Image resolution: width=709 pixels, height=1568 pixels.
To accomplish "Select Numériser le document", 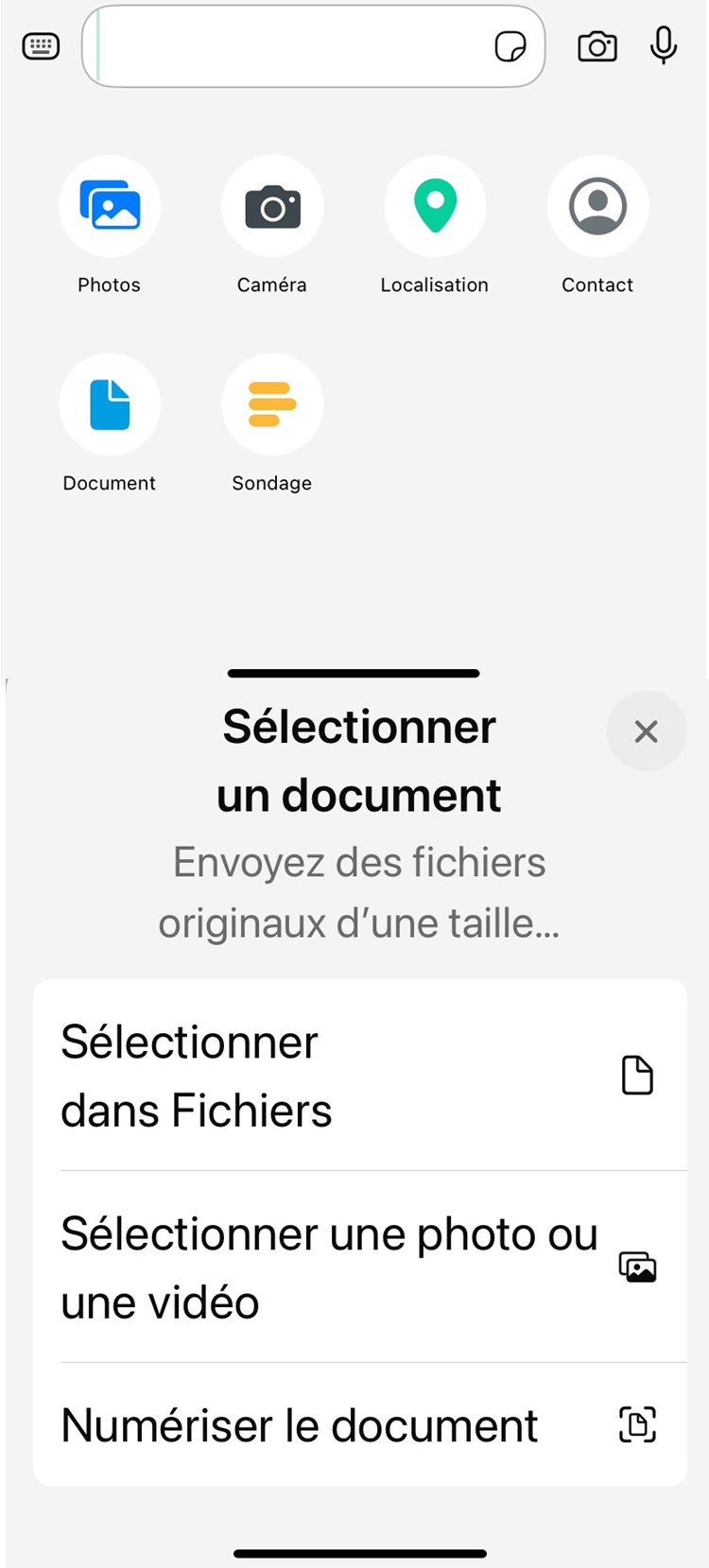I will tap(360, 1424).
